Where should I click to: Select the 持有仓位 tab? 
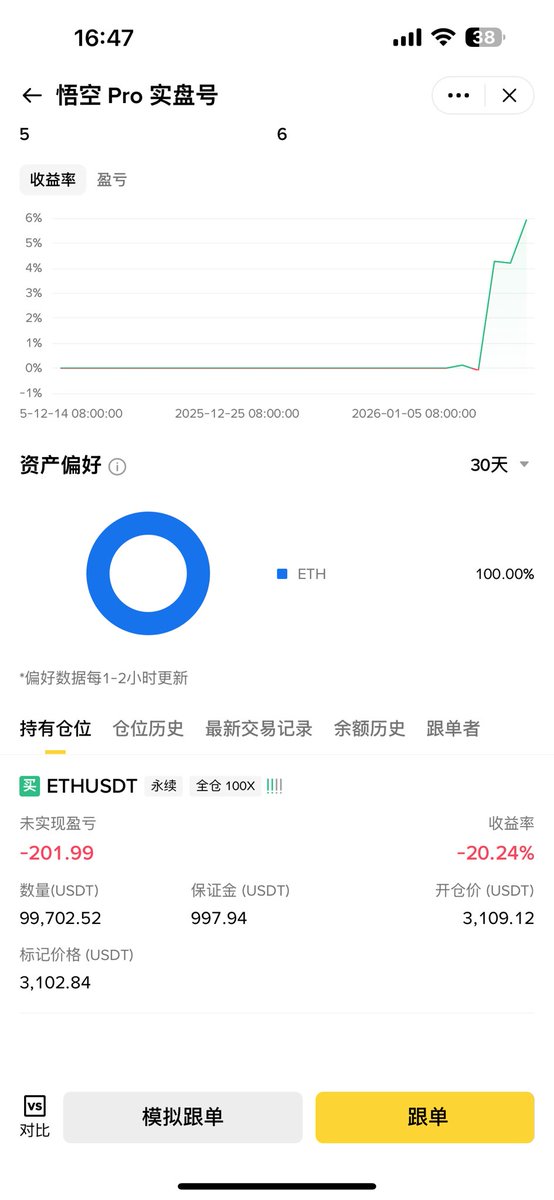(55, 729)
